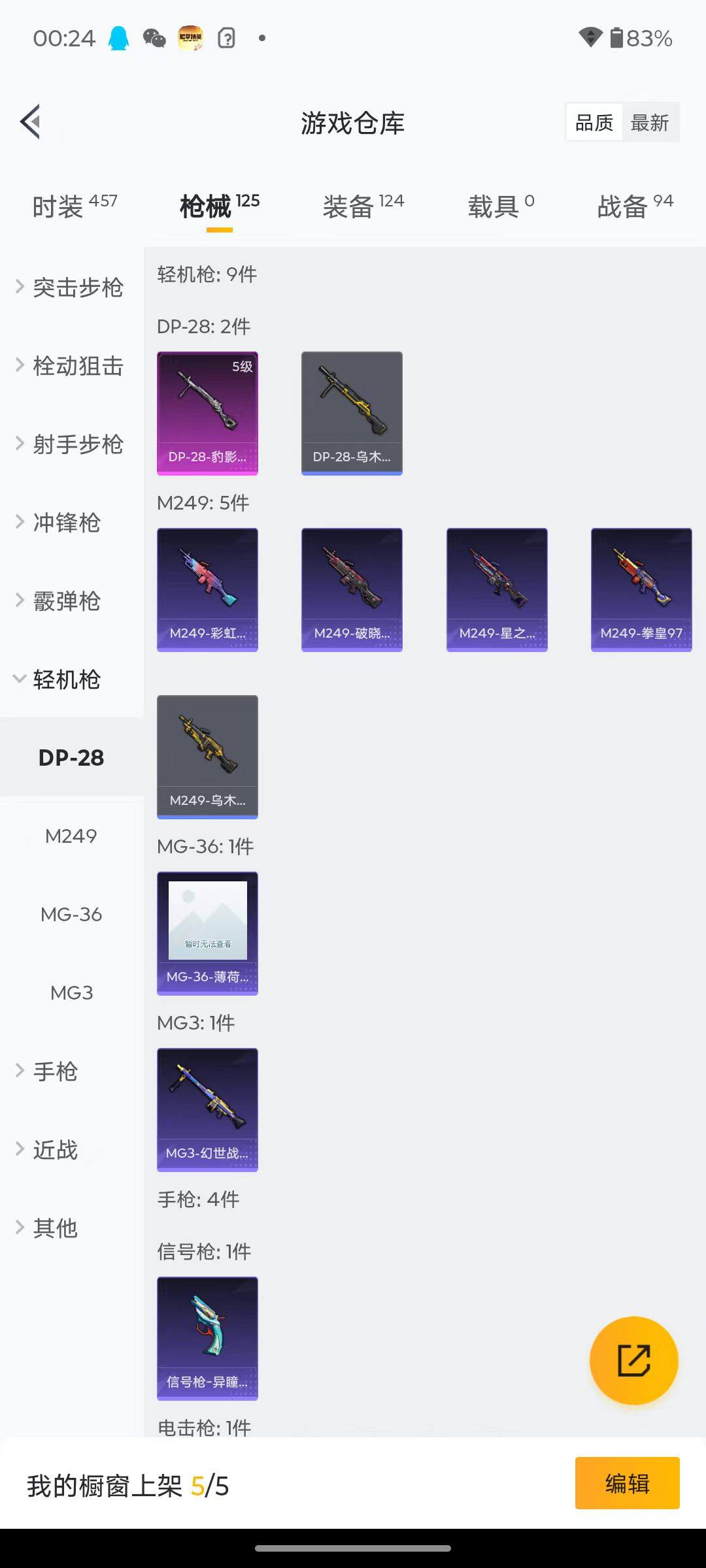Open the 信号枪-异瞳 skin tile
The image size is (706, 1568).
coord(207,1338)
